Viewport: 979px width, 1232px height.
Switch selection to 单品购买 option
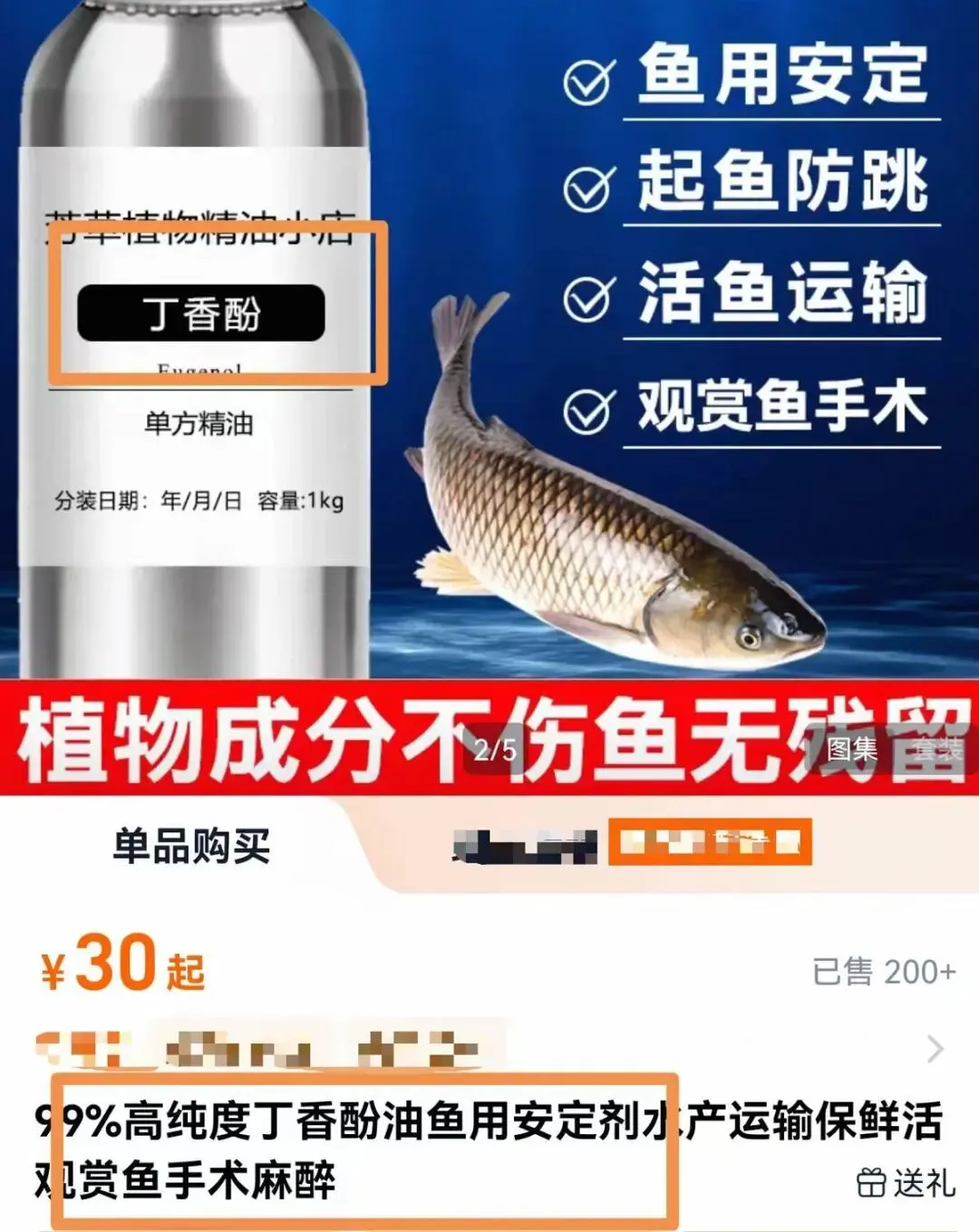(193, 844)
